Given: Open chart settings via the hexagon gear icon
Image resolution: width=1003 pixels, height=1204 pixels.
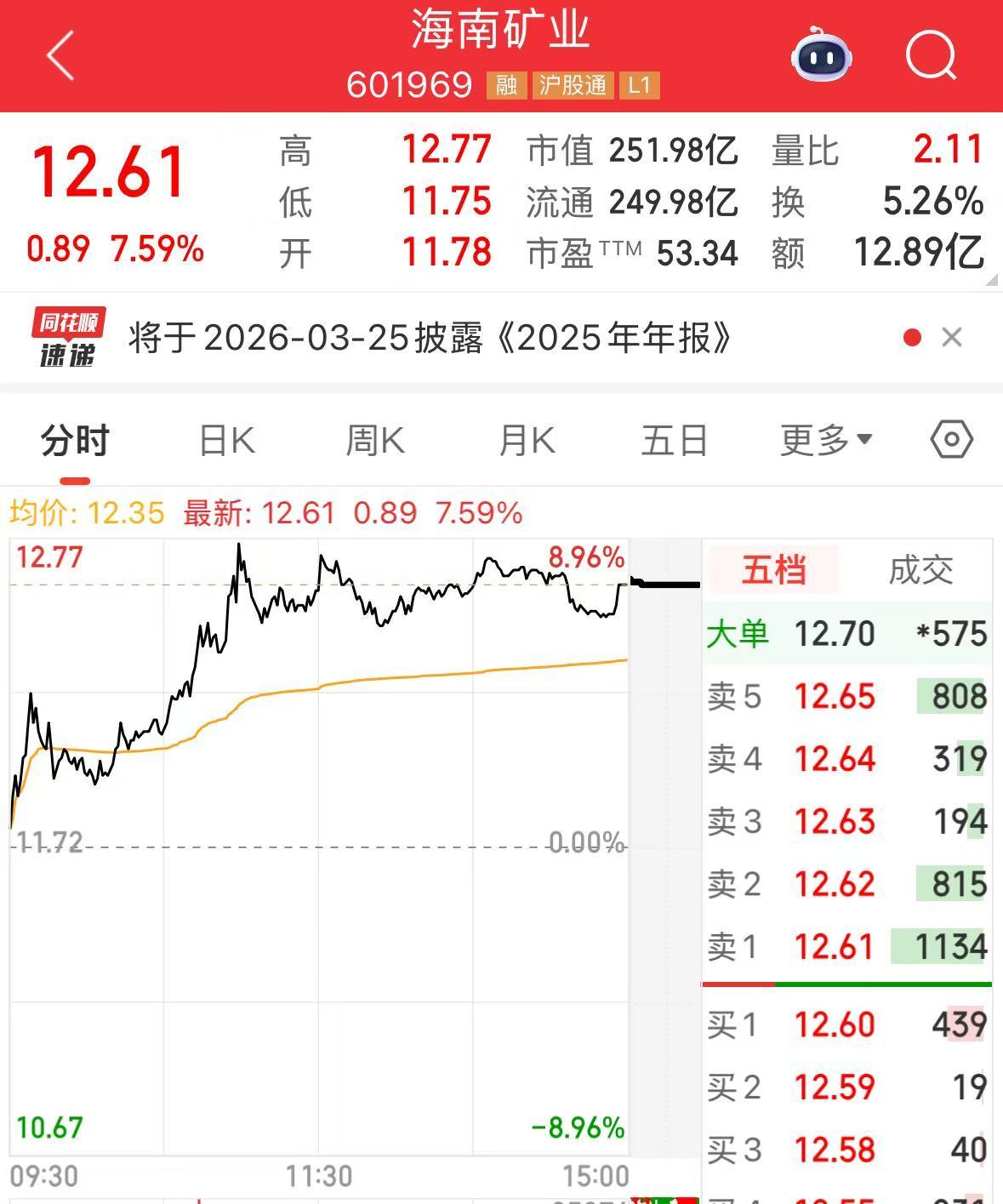Looking at the screenshot, I should pos(950,439).
